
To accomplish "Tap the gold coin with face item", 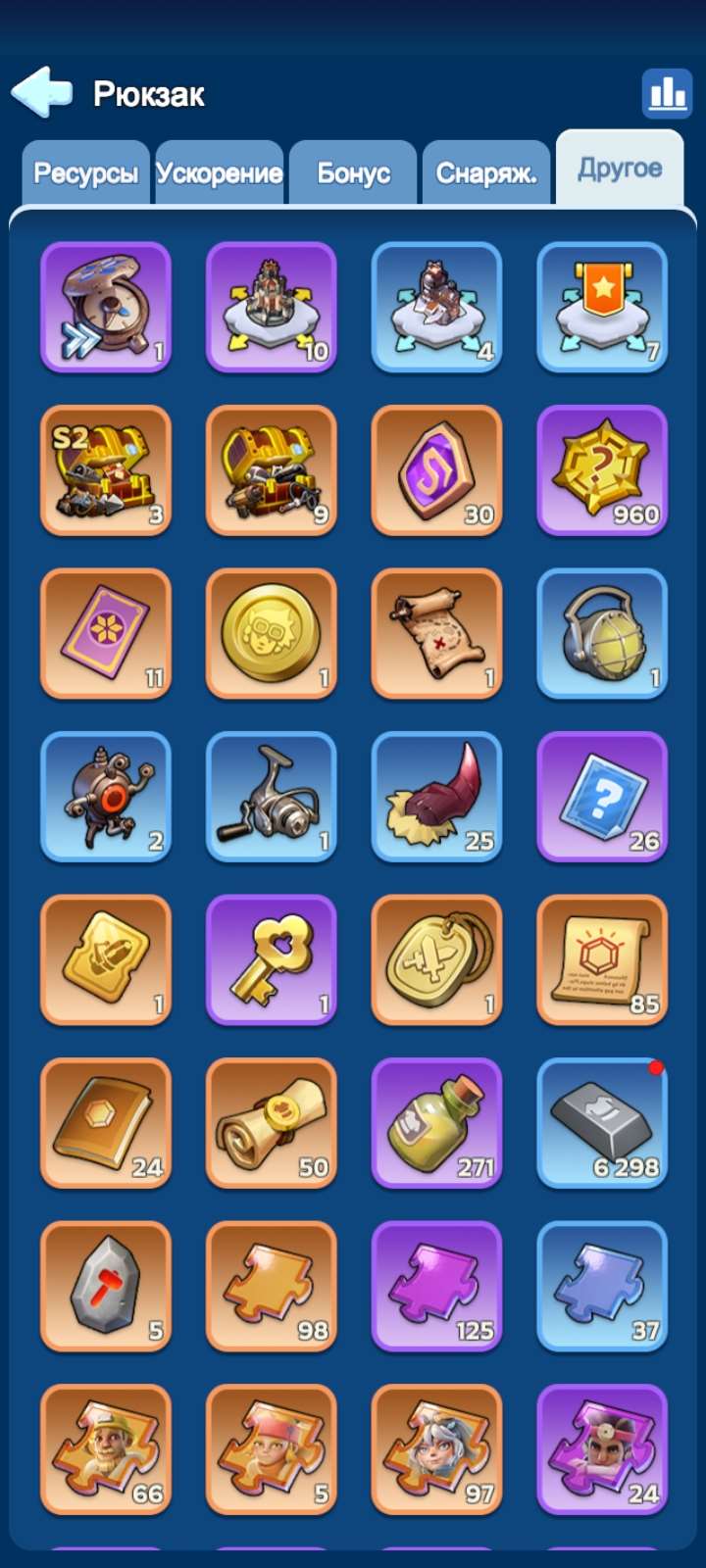I will [272, 634].
